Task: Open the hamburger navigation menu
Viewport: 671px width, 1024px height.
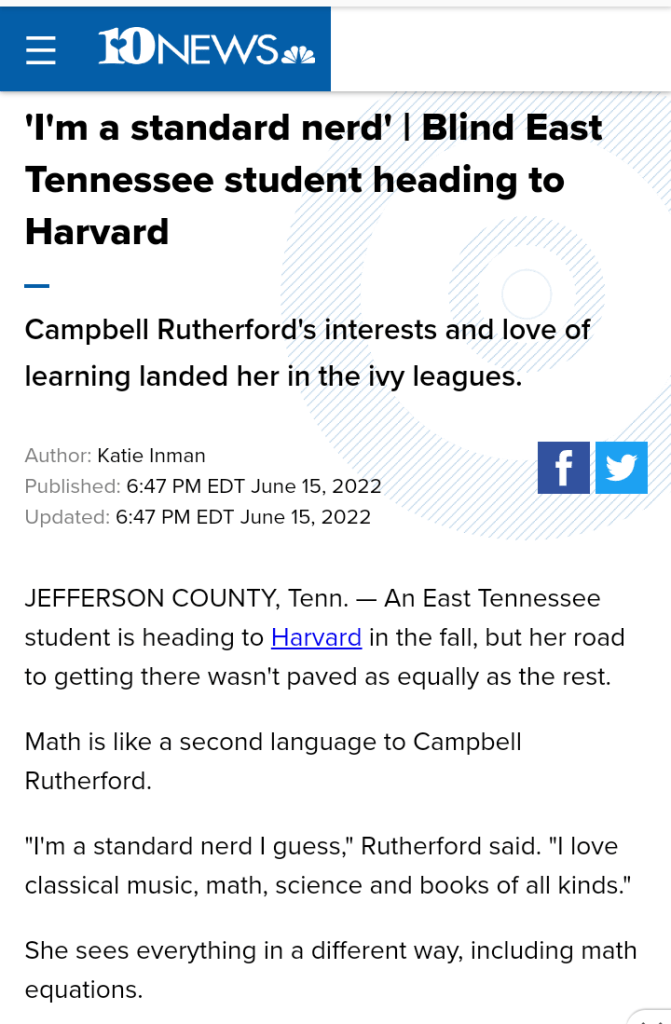Action: coord(41,49)
